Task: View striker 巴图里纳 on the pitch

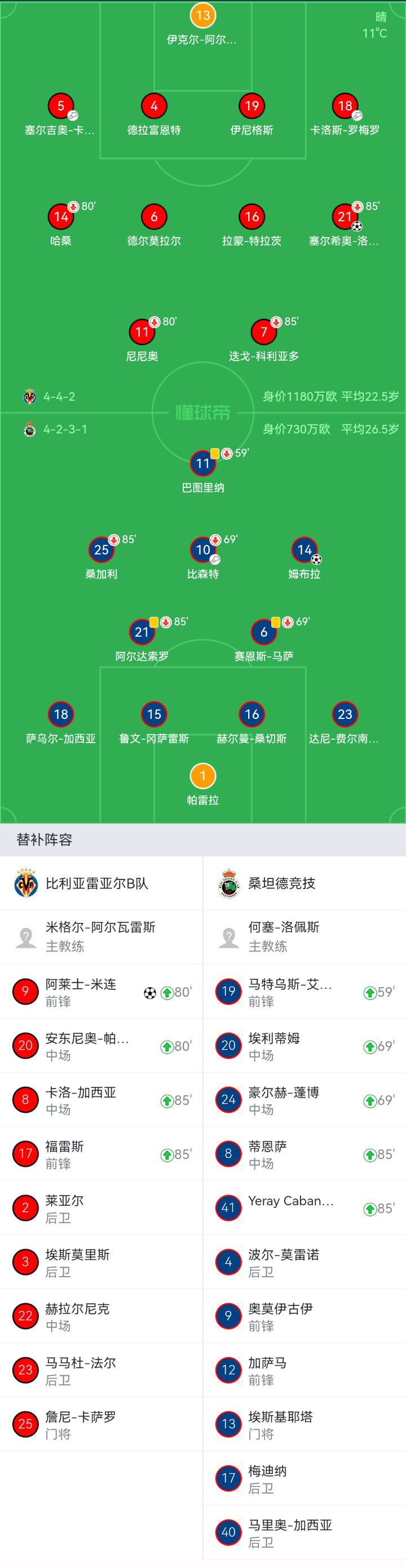Action: [x=202, y=464]
